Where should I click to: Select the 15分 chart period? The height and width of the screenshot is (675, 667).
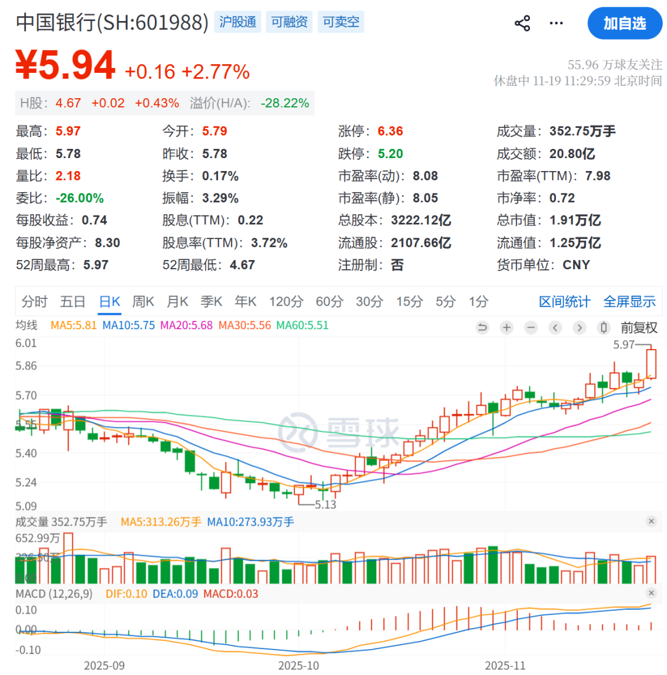(408, 301)
